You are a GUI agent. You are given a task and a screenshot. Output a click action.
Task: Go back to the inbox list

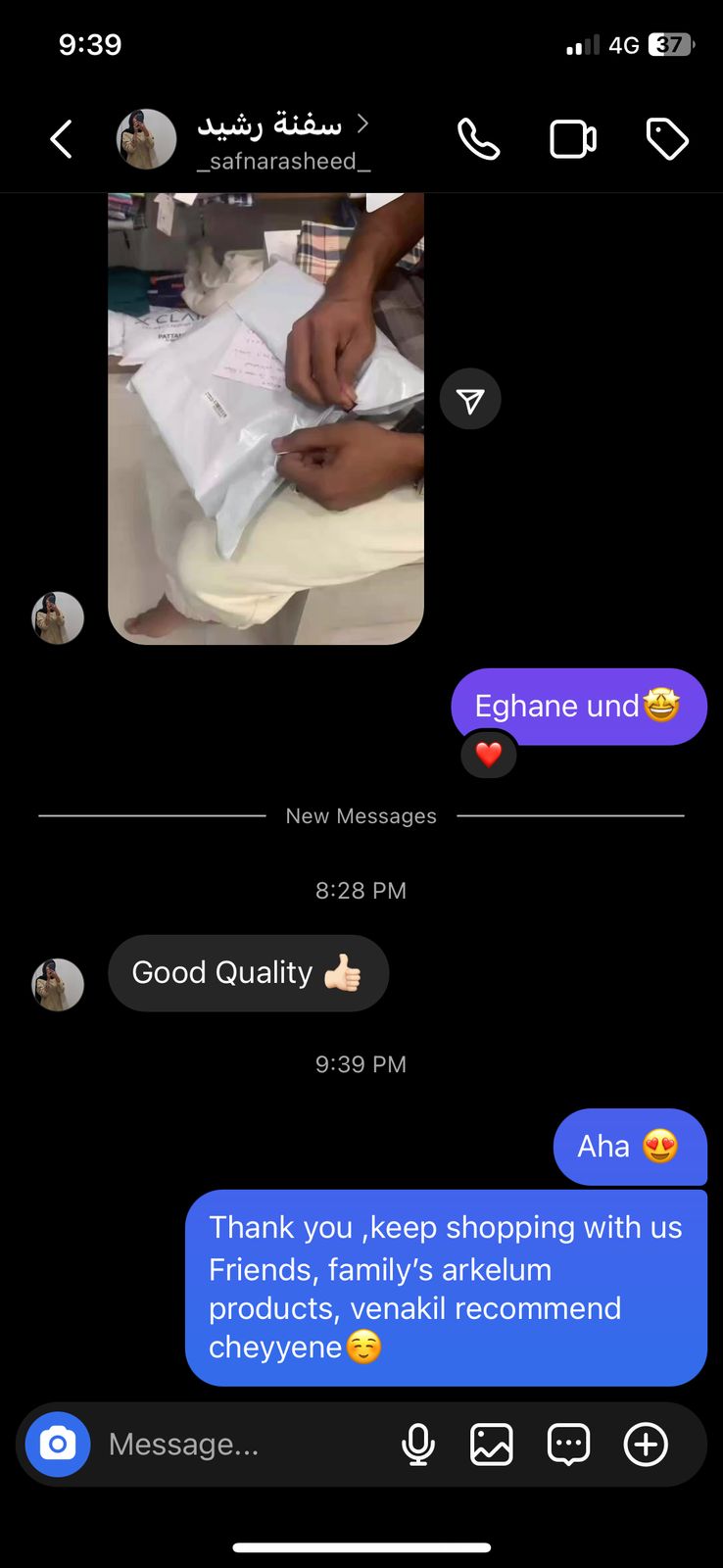point(62,139)
